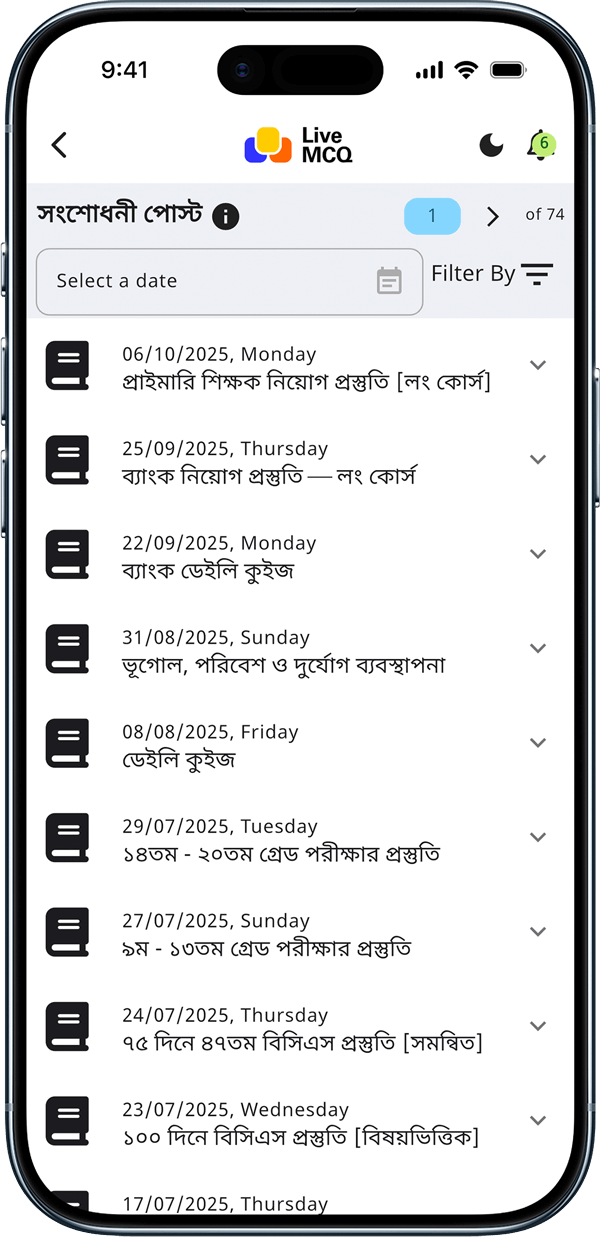
Task: Expand ৯ম - ১৩তম গ্রেড পরীক্ষার প্রস্তুতি
Action: click(538, 931)
